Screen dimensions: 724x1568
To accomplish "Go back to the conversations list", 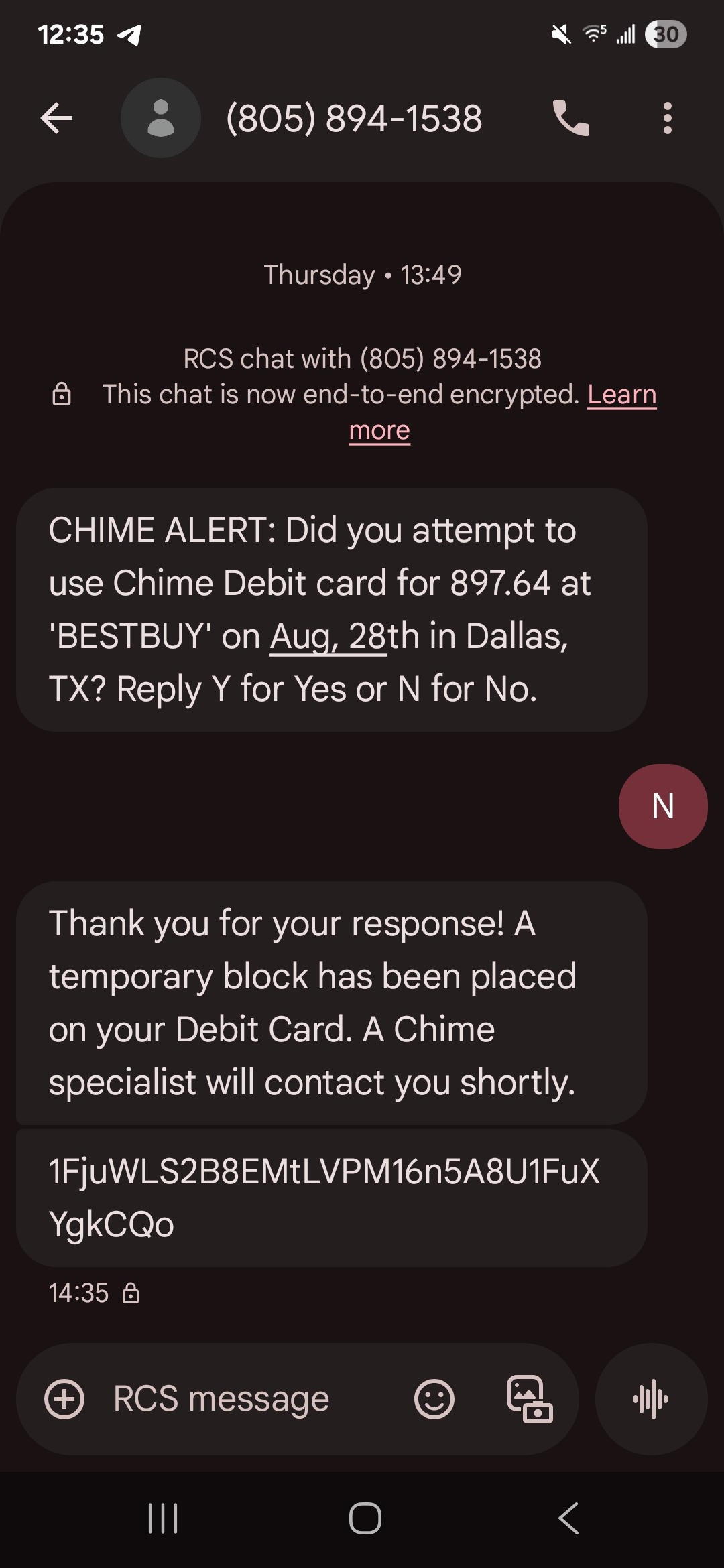I will 56,119.
